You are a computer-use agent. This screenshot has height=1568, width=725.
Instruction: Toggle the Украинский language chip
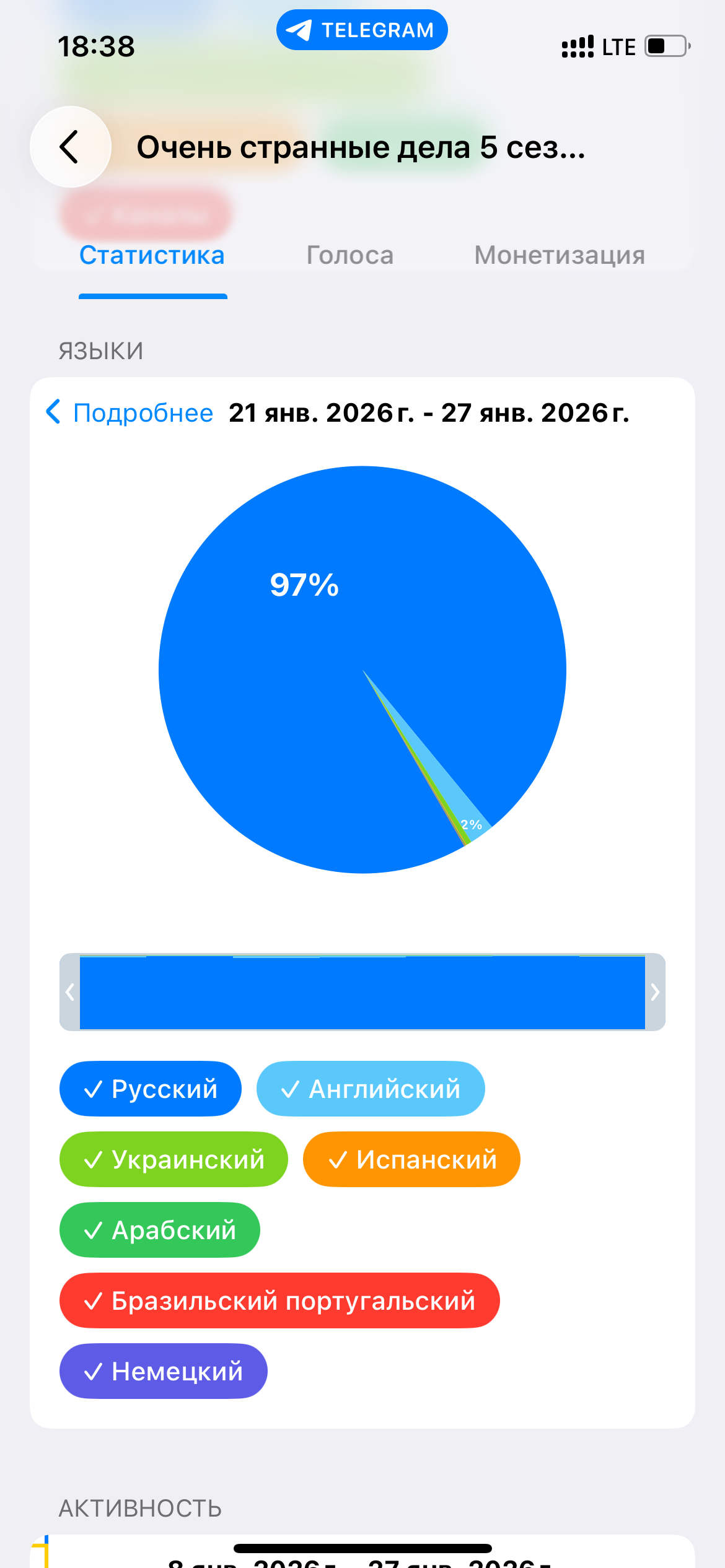174,1159
